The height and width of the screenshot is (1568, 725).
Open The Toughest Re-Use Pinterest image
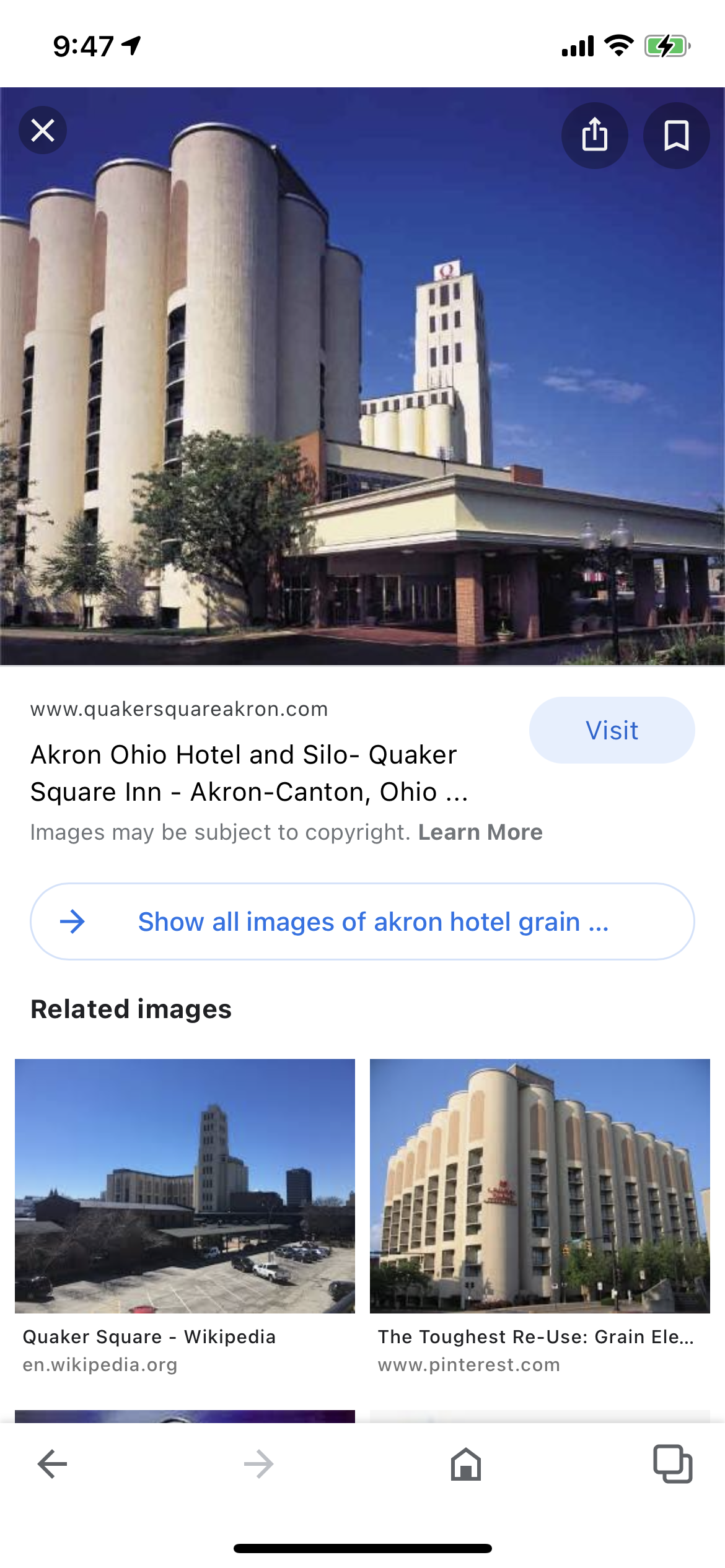pos(539,1186)
